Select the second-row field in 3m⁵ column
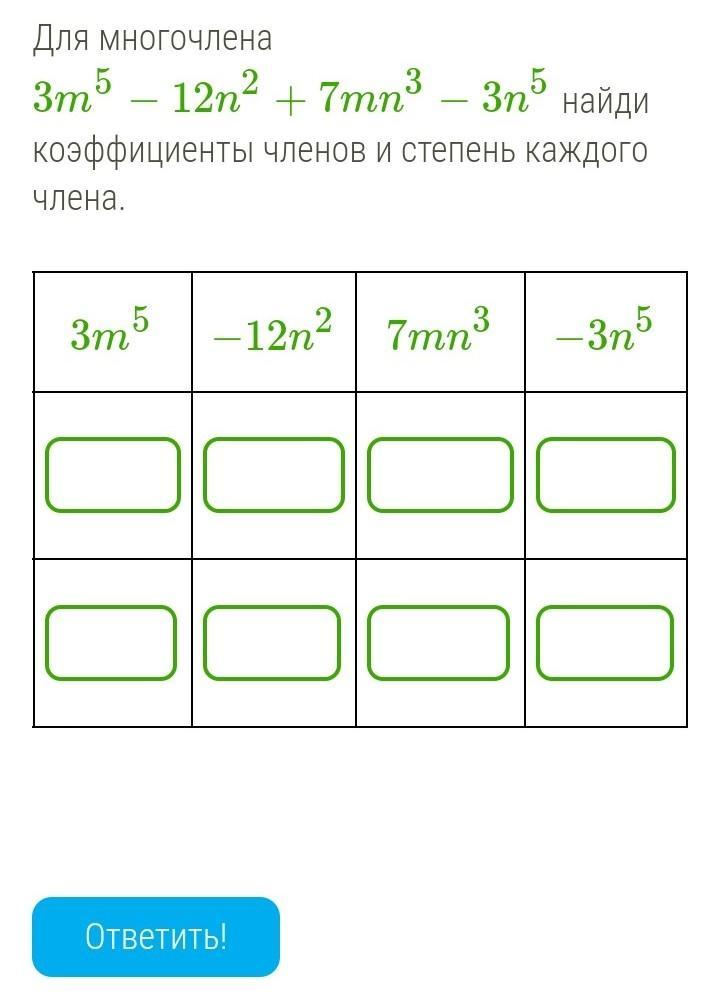This screenshot has width=720, height=998. pyautogui.click(x=111, y=642)
